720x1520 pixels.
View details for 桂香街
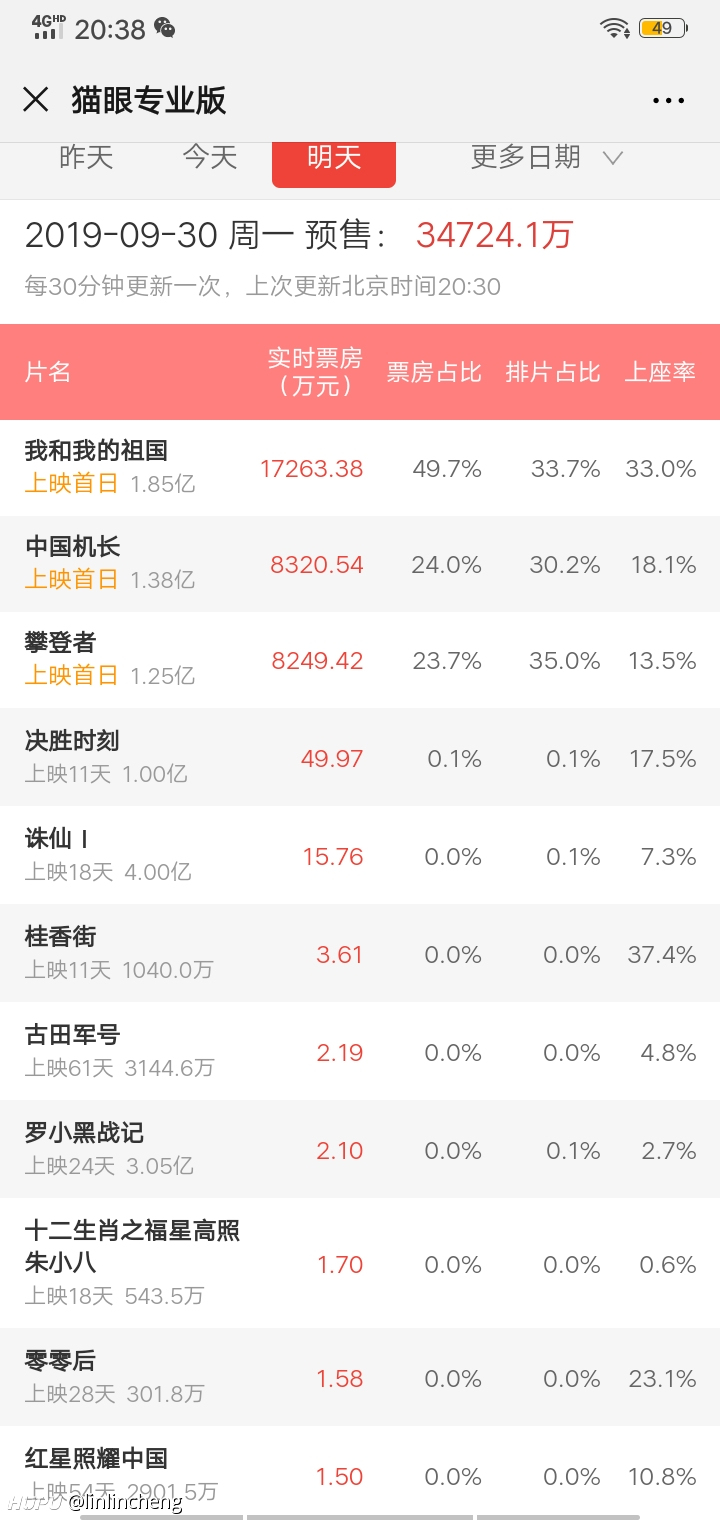pyautogui.click(x=360, y=954)
